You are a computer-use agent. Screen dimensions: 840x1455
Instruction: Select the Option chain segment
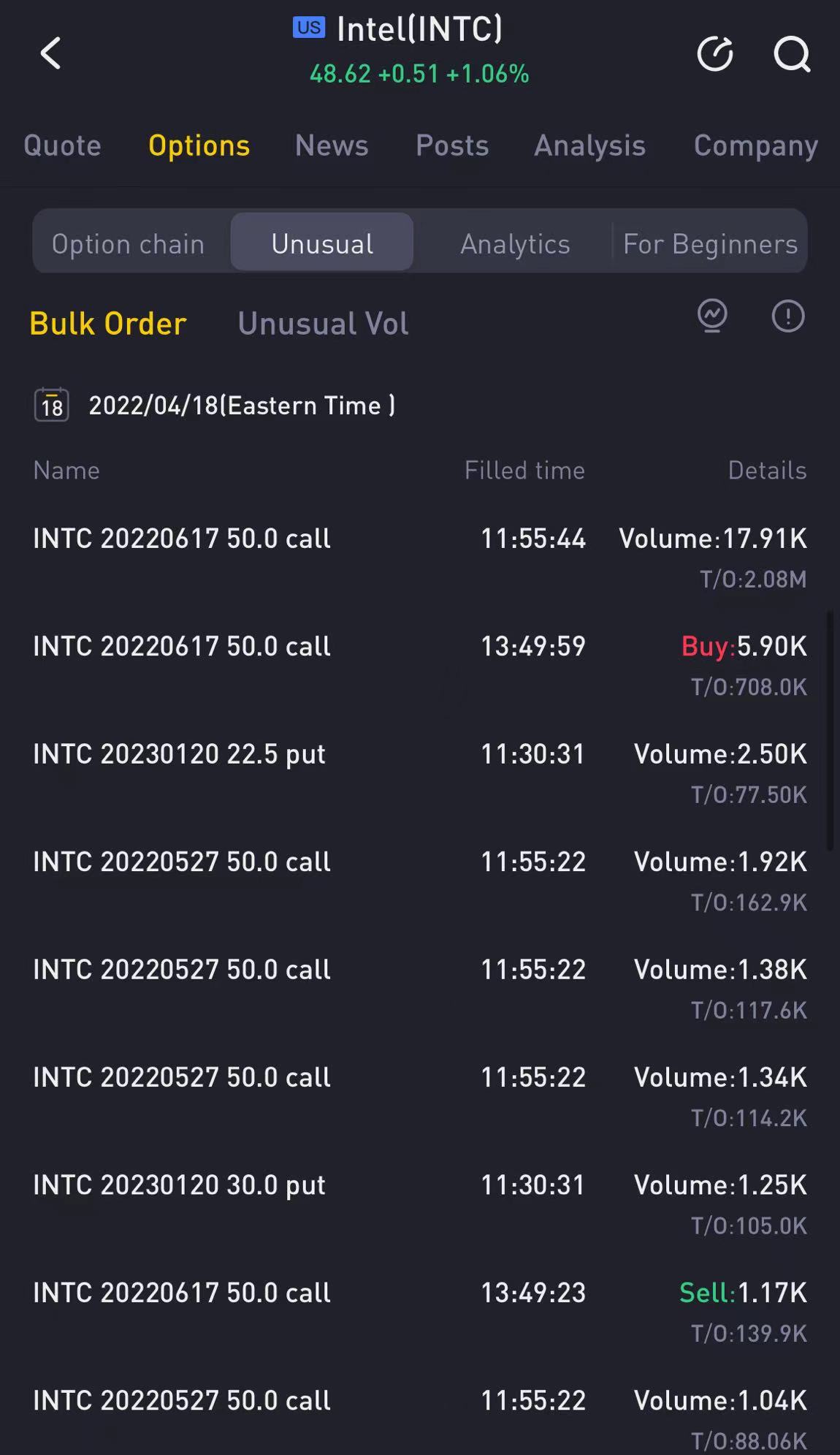click(x=129, y=243)
